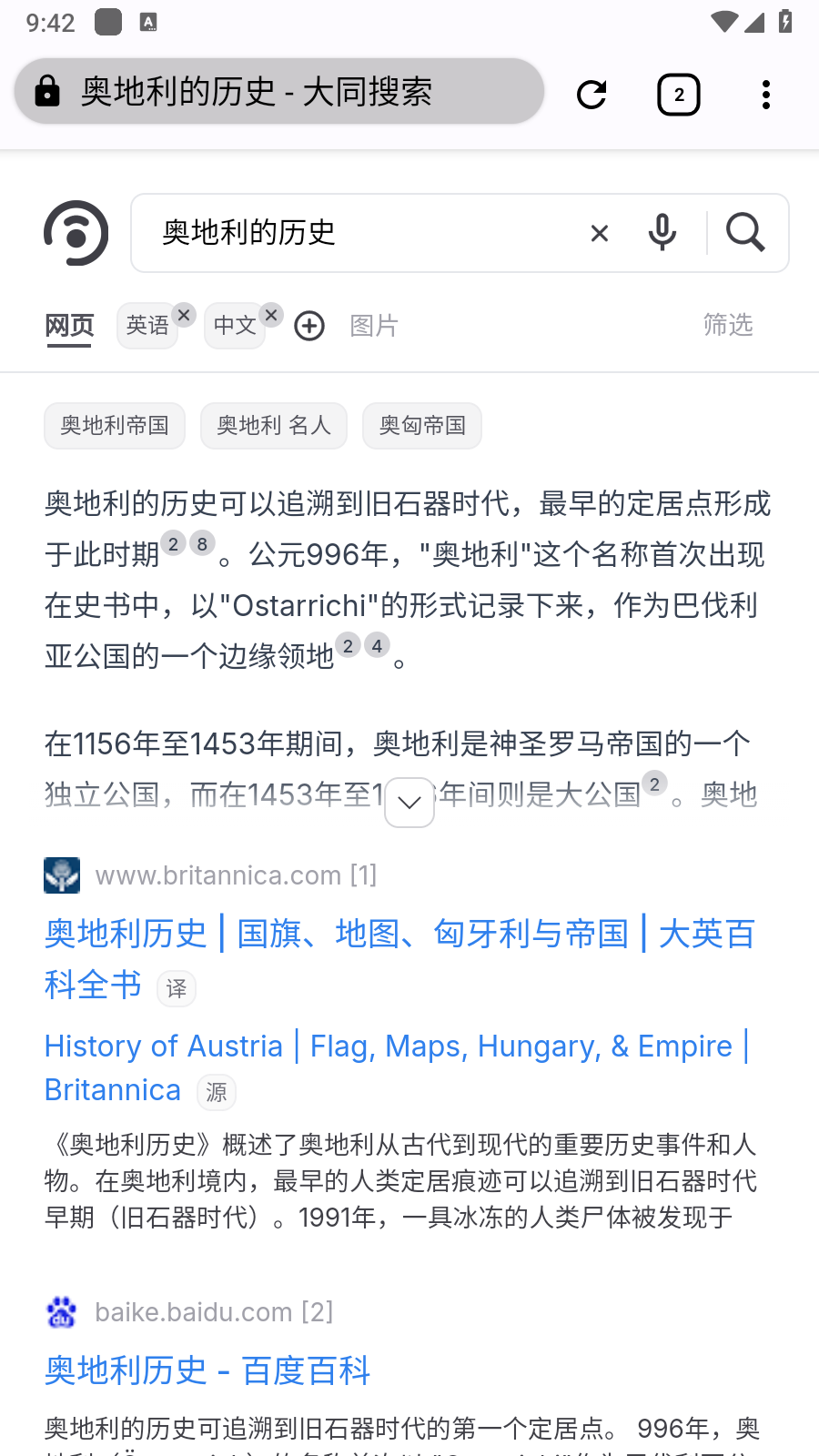
Task: Add another language with plus icon
Action: 309,325
